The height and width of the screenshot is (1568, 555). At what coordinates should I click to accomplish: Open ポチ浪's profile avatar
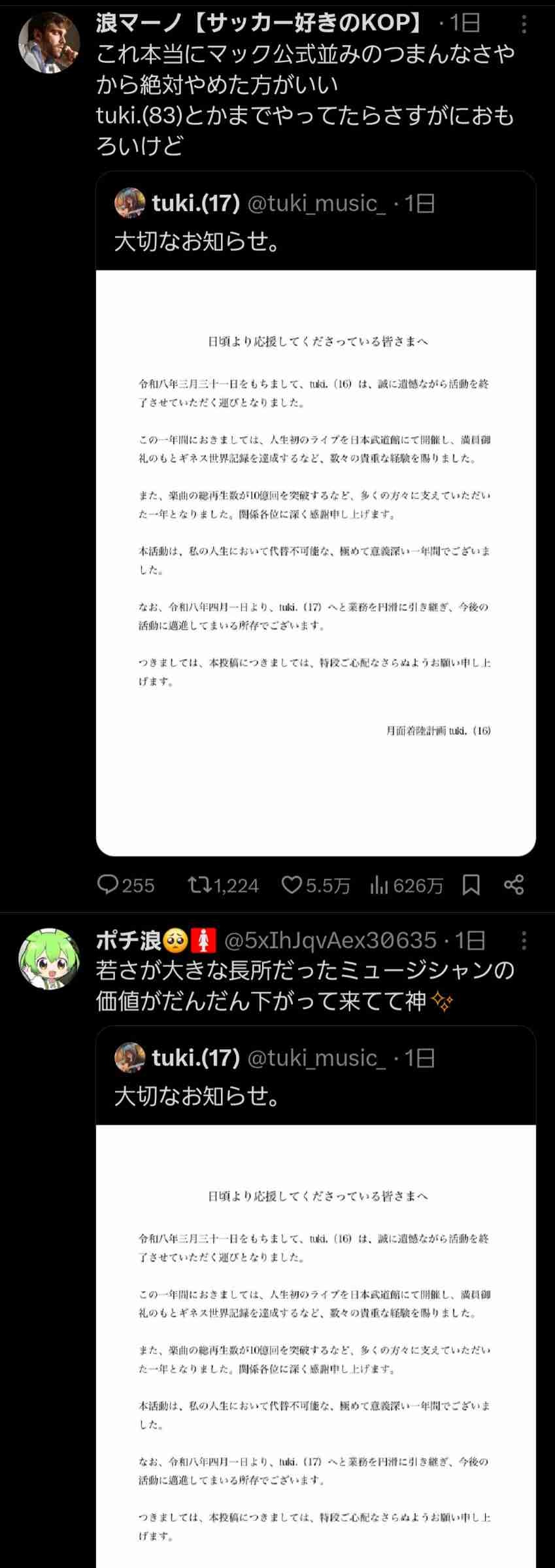click(x=49, y=958)
